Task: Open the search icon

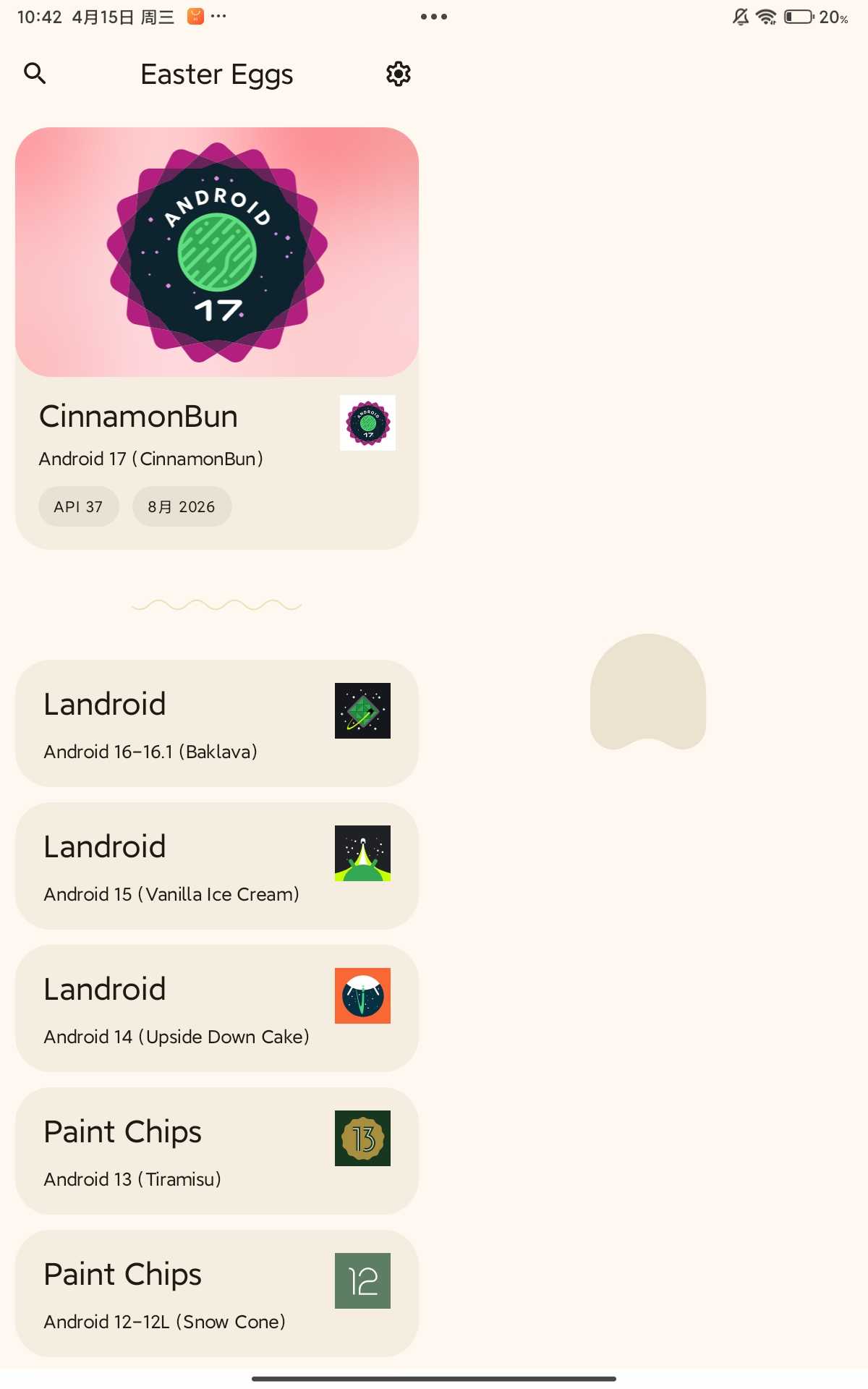Action: (x=35, y=73)
